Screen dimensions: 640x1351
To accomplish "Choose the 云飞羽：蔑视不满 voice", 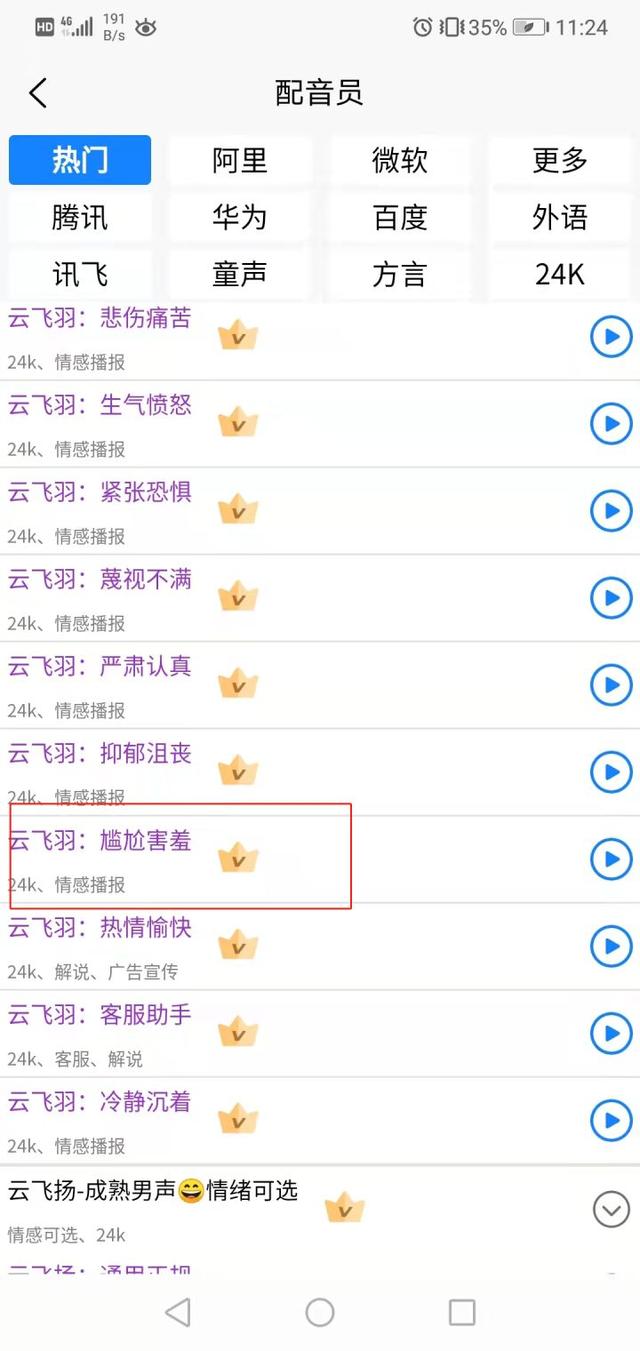I will pos(100,580).
